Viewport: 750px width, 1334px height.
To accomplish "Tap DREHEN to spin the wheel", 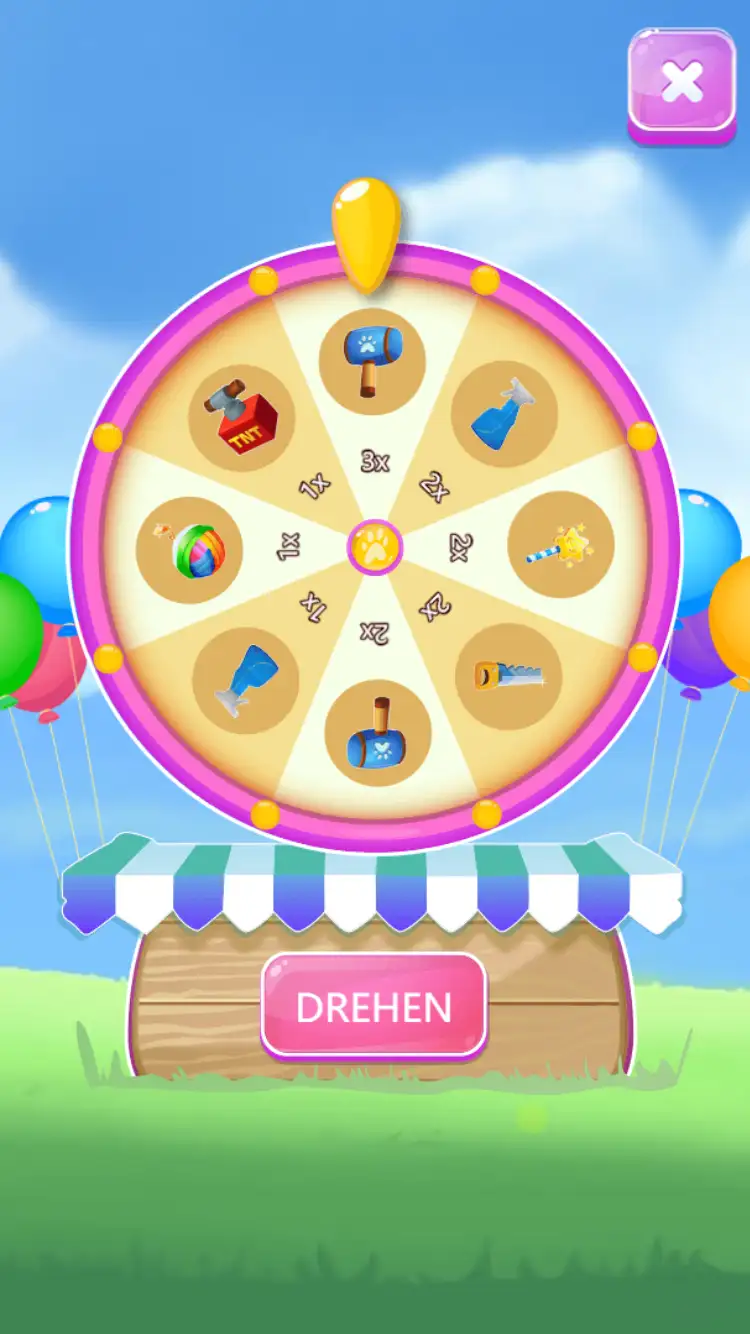I will (x=373, y=1006).
